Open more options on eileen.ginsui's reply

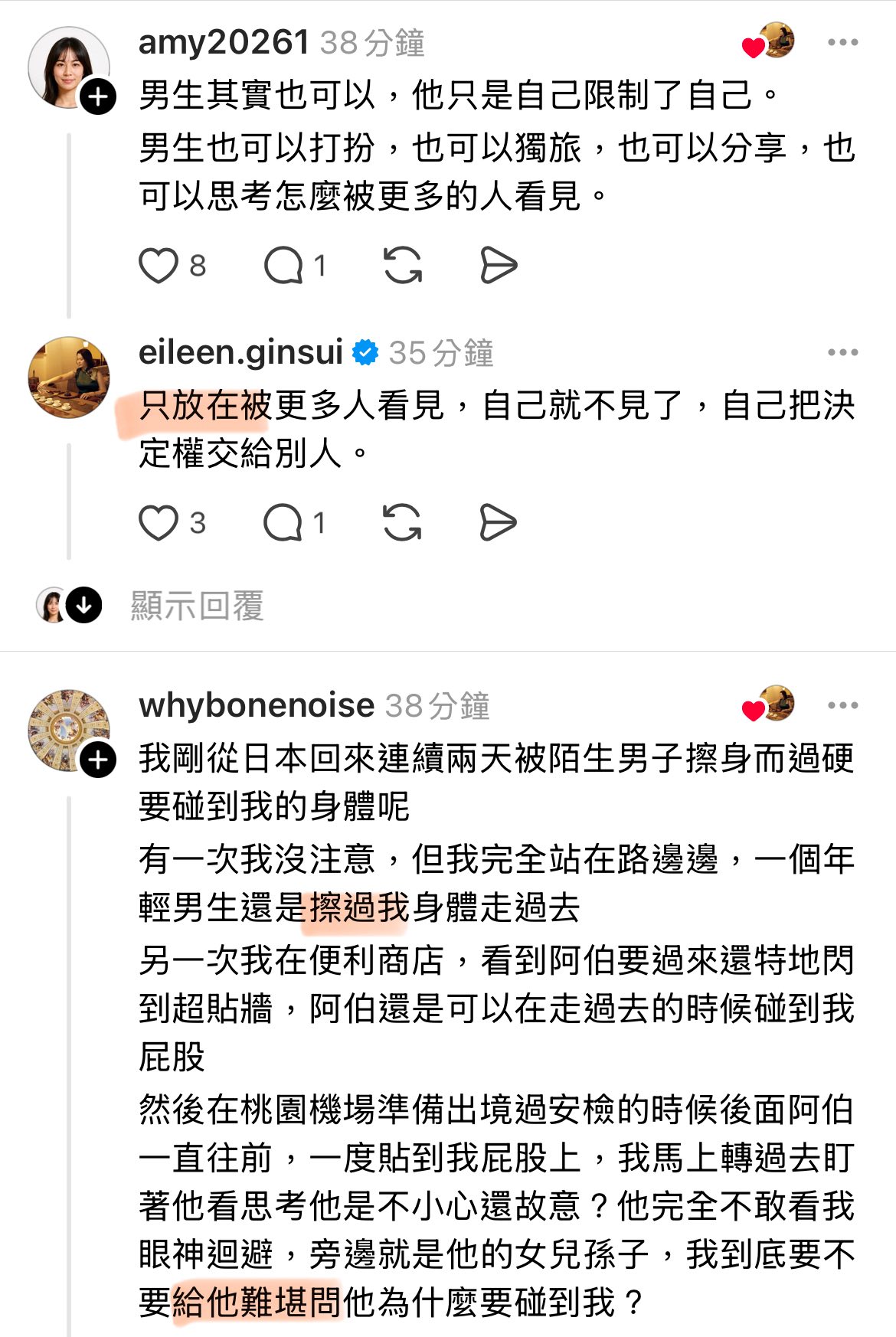(x=842, y=353)
